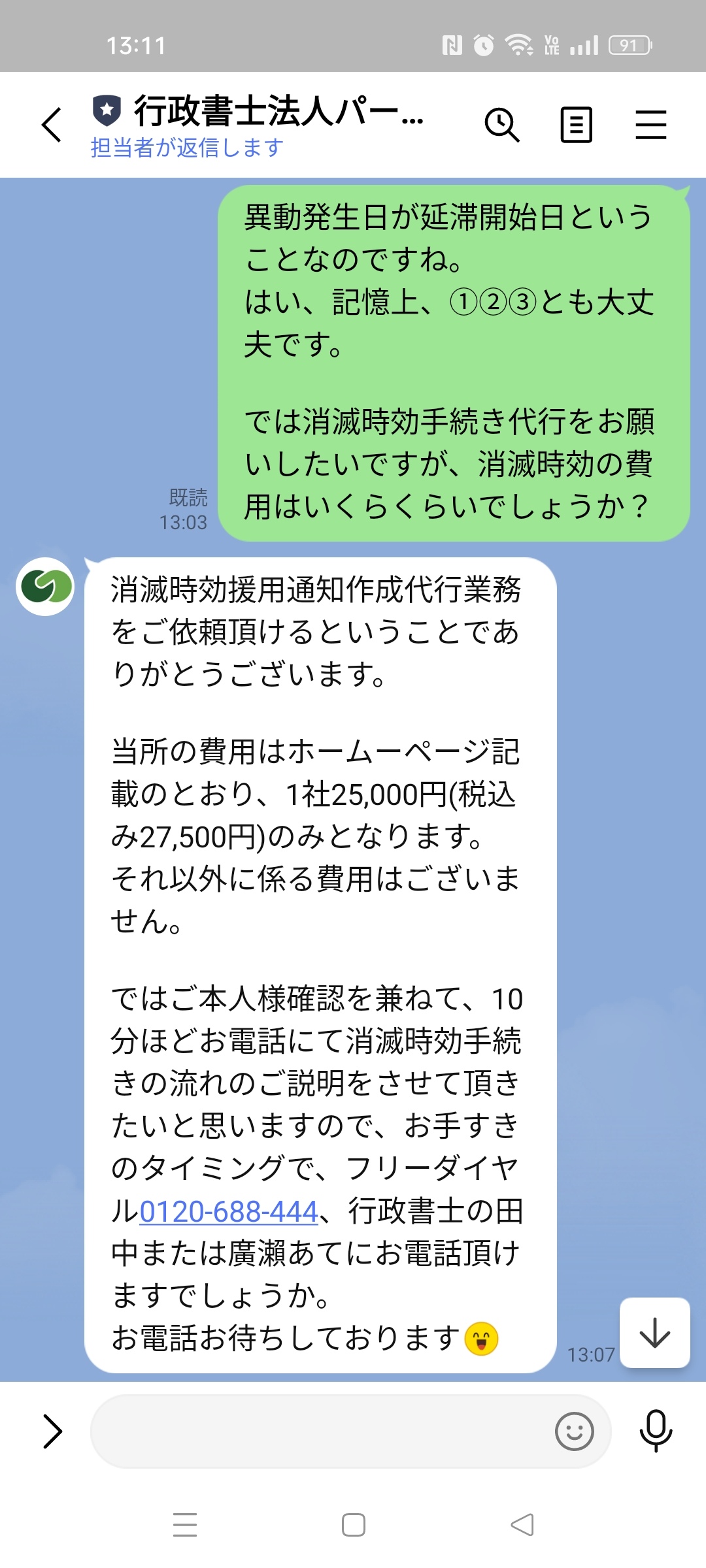Go back from the chat

52,124
